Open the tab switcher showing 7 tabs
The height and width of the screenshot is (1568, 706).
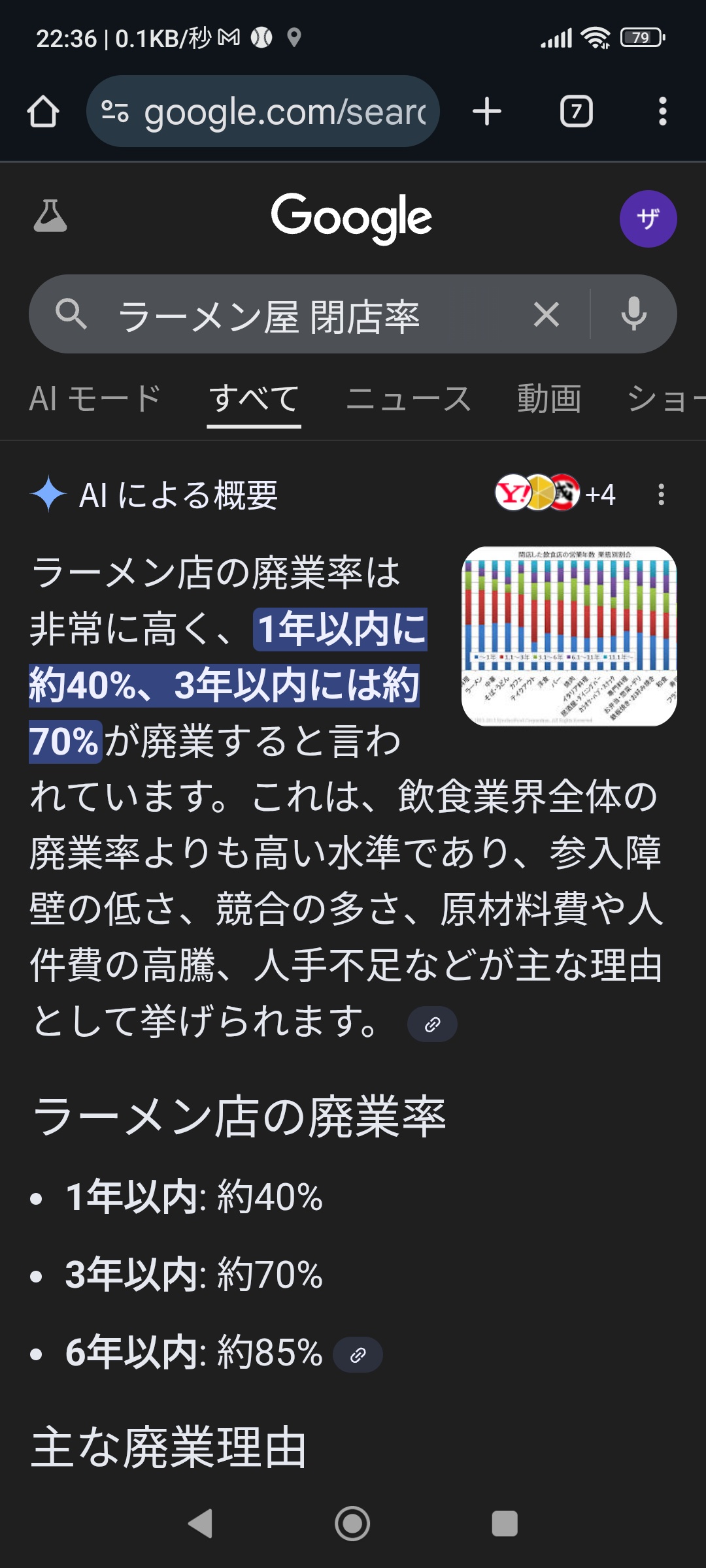click(576, 112)
